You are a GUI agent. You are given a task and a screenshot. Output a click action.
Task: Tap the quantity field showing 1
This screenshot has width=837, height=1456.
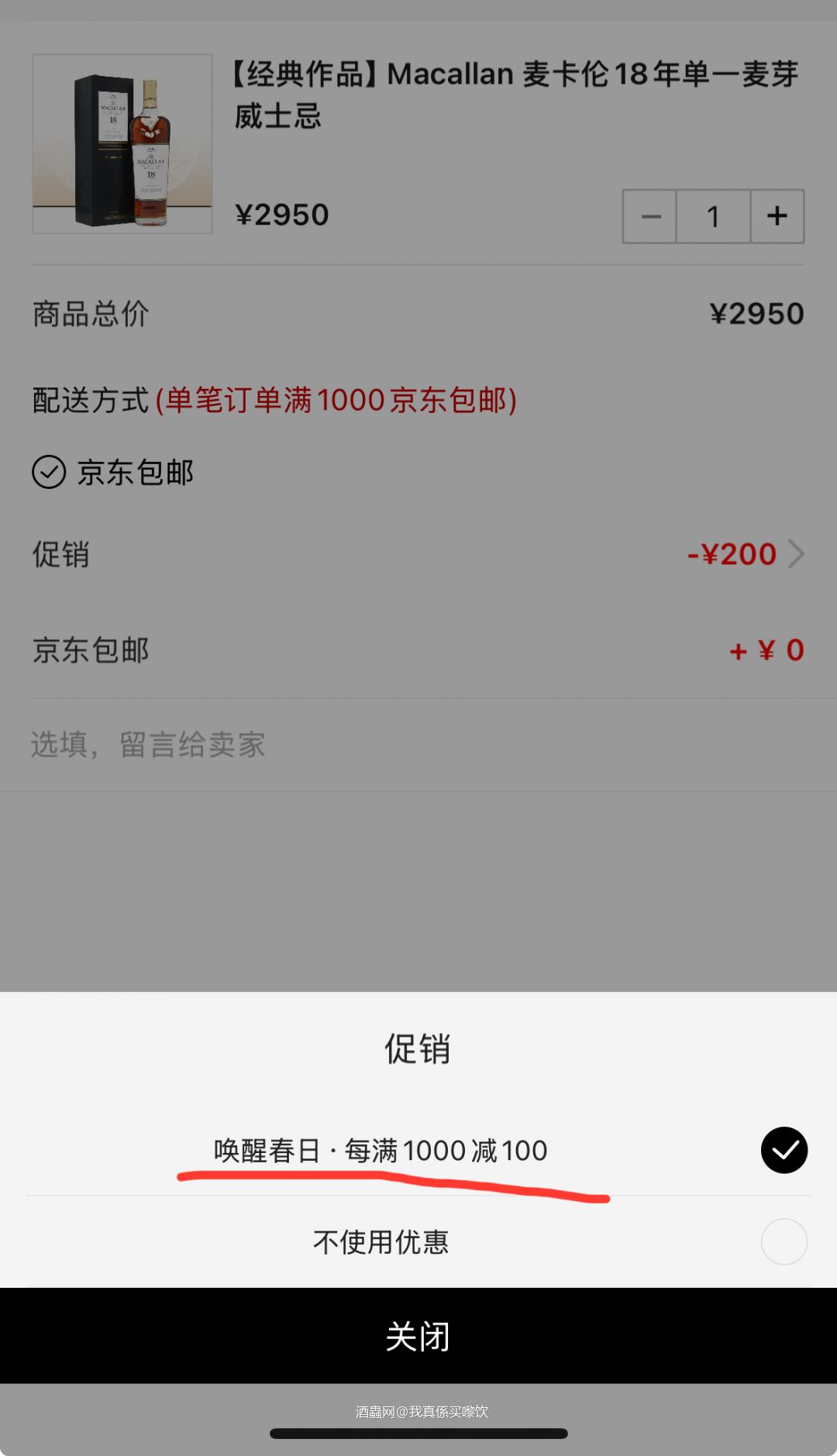point(713,215)
